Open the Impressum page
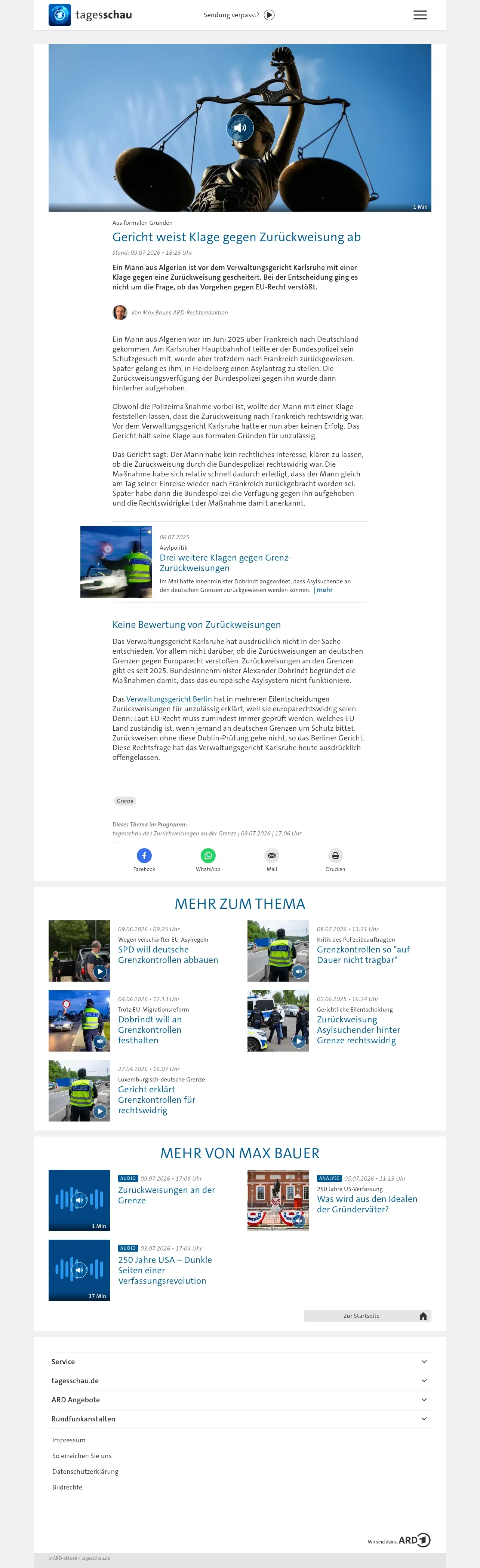 tap(69, 1440)
